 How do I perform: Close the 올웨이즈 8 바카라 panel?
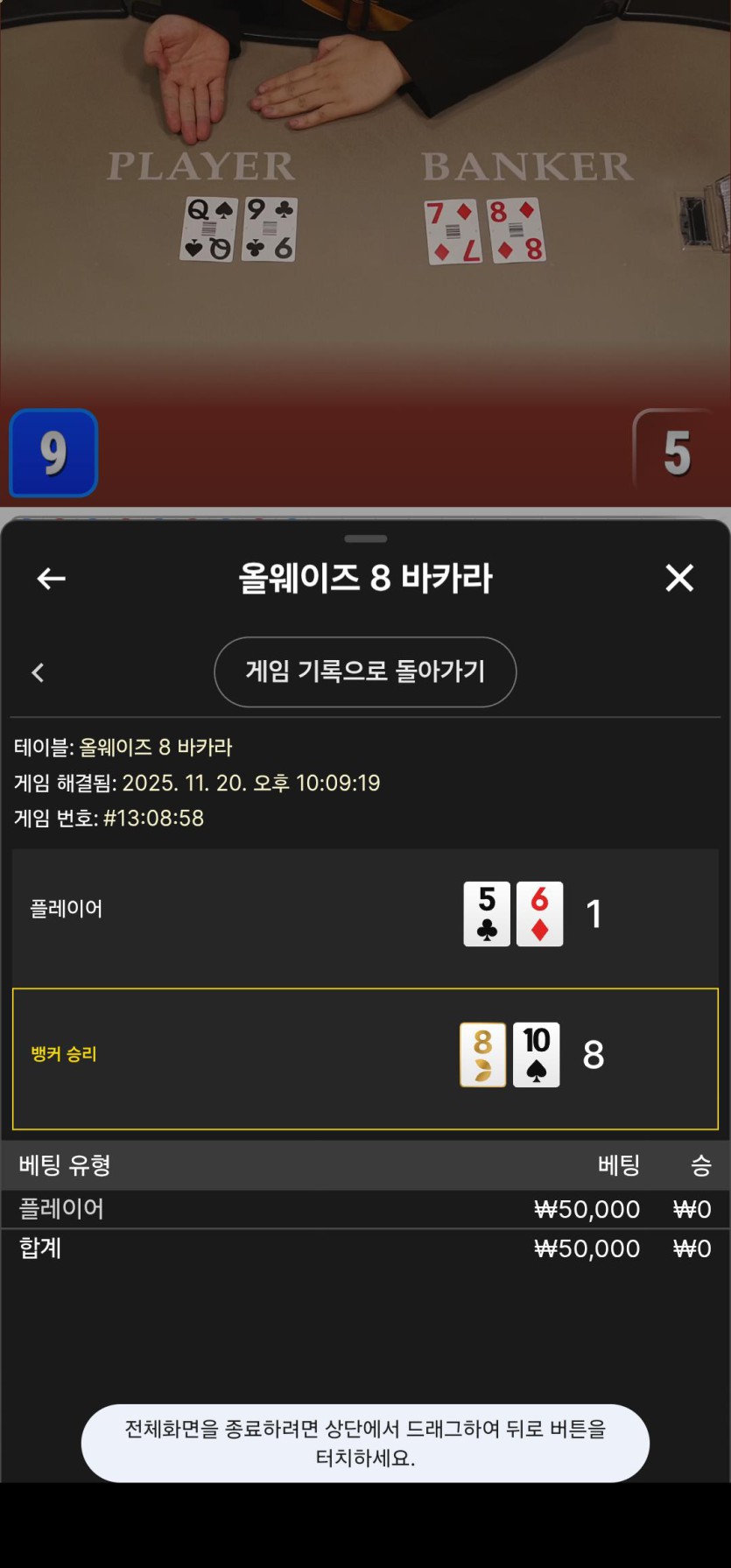pyautogui.click(x=679, y=578)
